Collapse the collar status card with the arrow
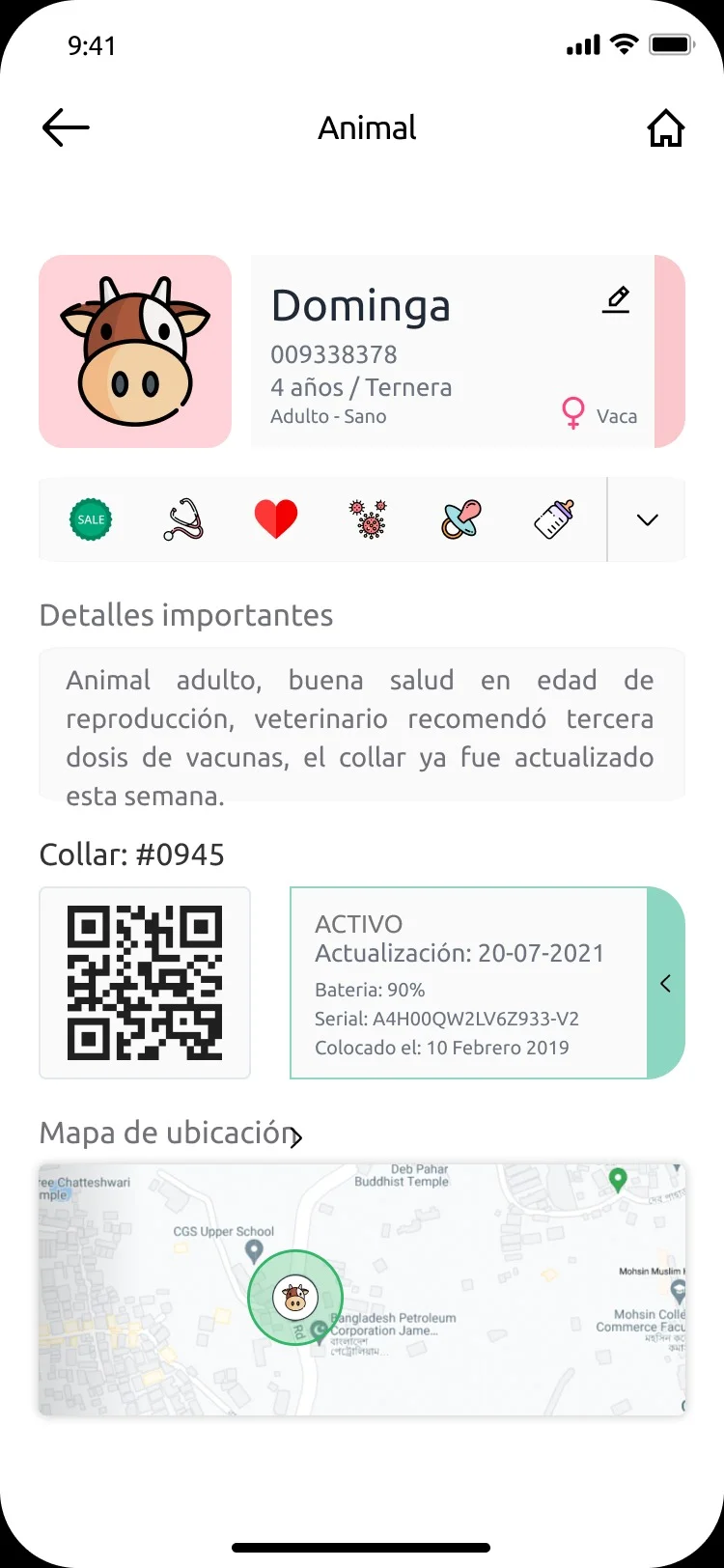 666,983
